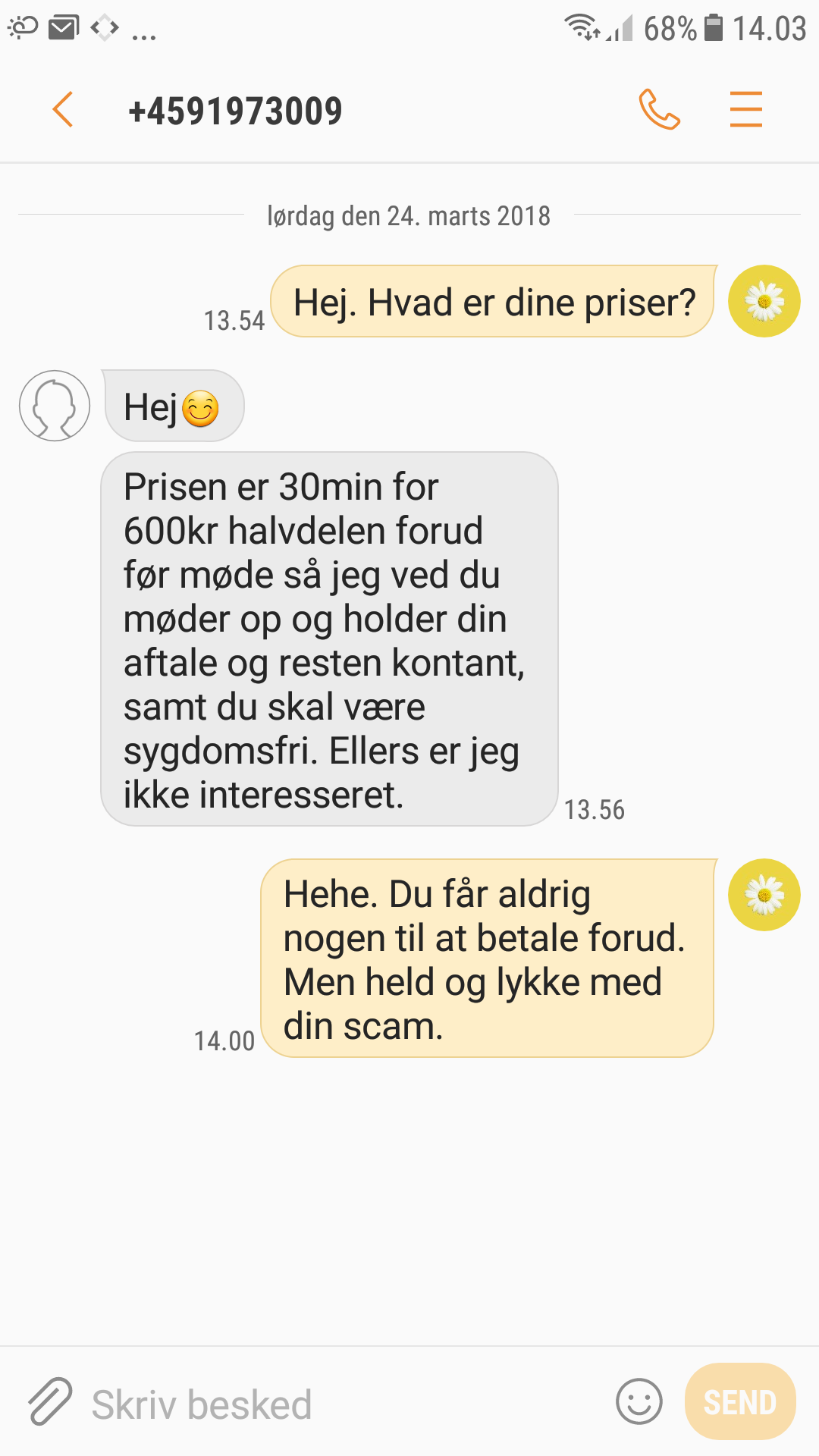
Task: Attach a file with the paperclip
Action: coord(50,1401)
